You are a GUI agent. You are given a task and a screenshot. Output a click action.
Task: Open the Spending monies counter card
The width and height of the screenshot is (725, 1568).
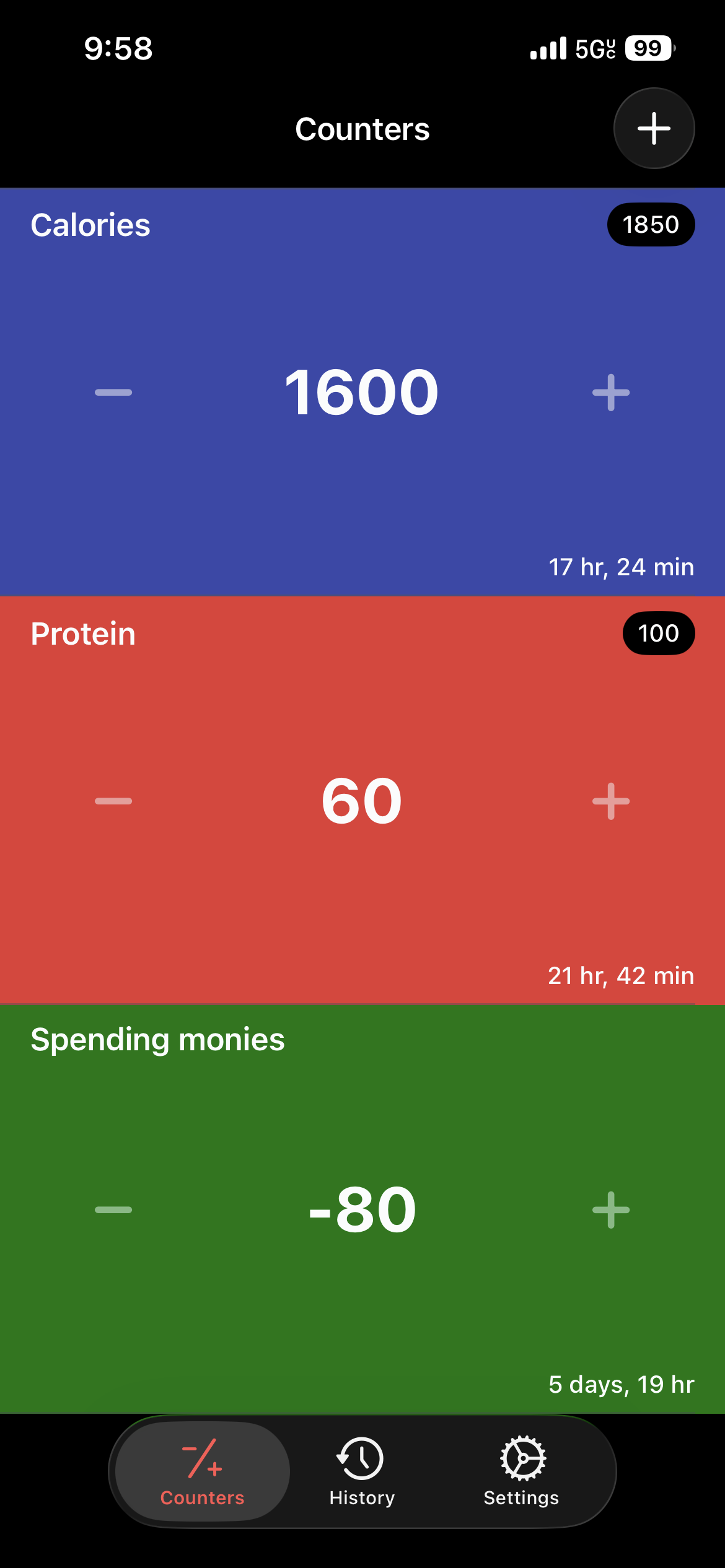pos(157,1040)
